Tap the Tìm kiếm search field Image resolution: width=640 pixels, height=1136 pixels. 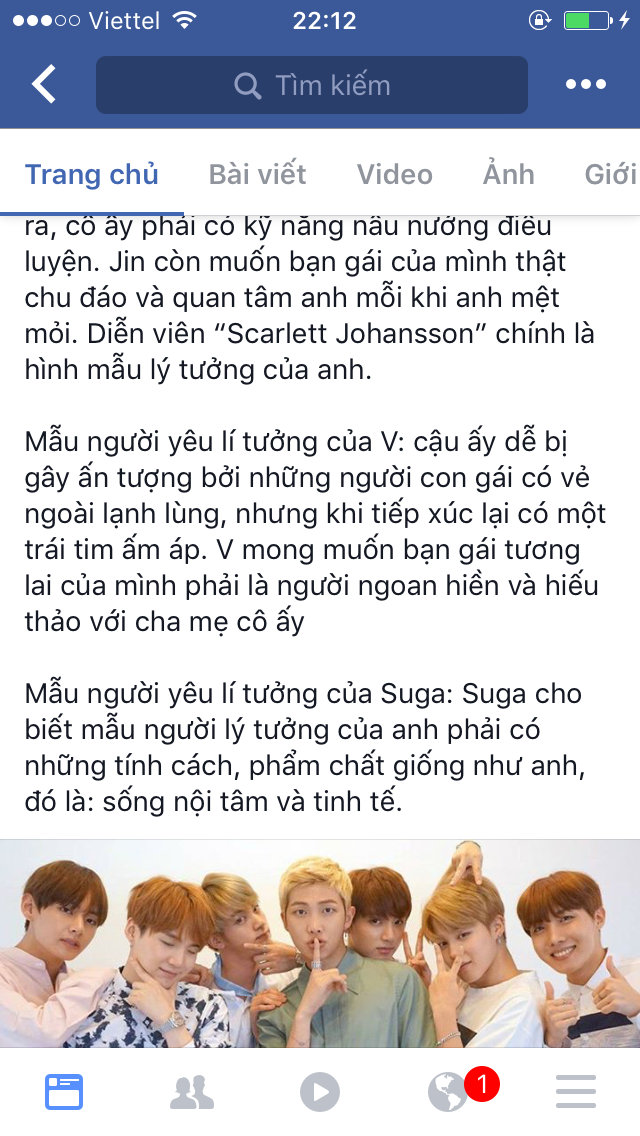pyautogui.click(x=312, y=85)
